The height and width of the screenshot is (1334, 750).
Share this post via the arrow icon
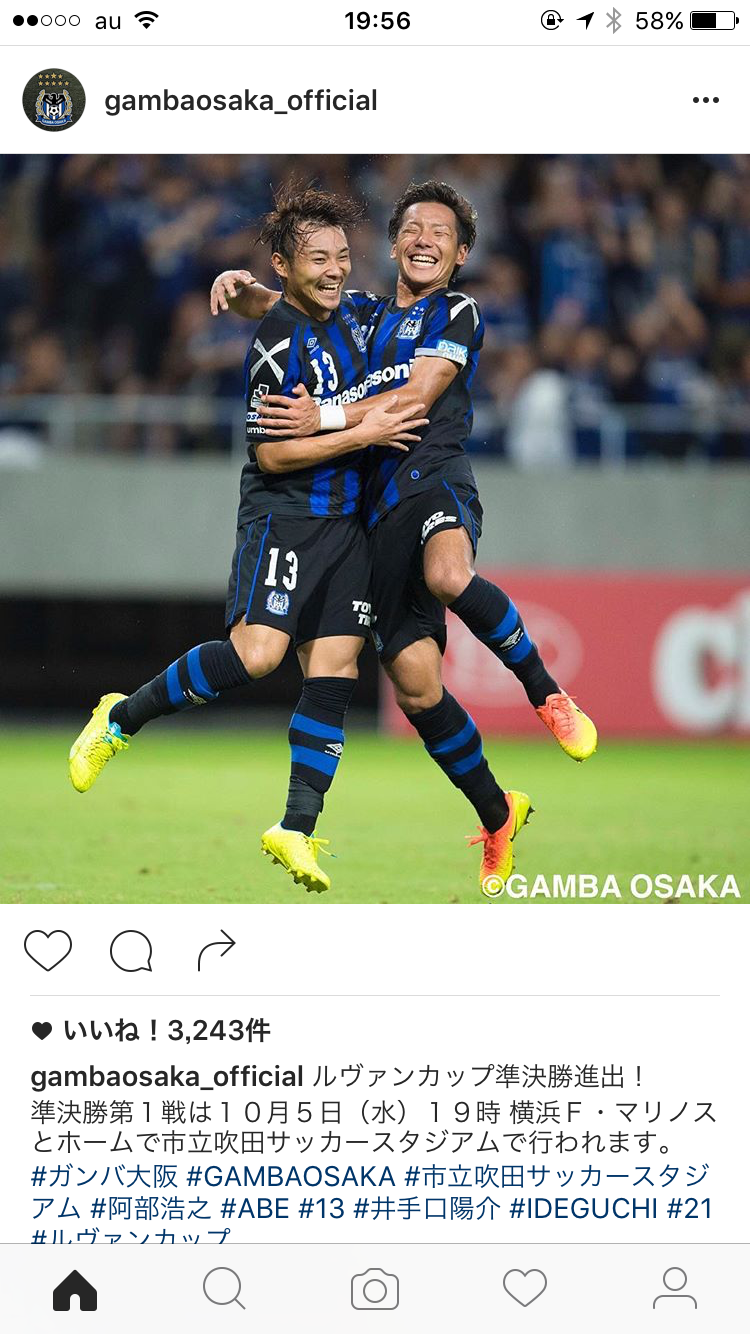[216, 950]
